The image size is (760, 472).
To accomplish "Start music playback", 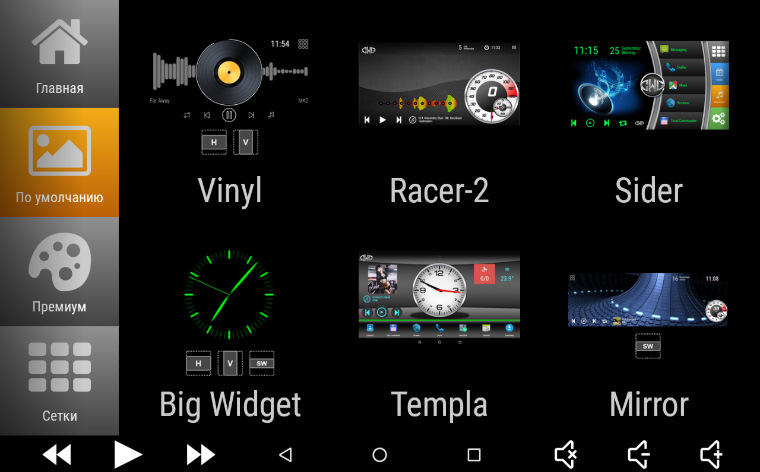I will (127, 454).
